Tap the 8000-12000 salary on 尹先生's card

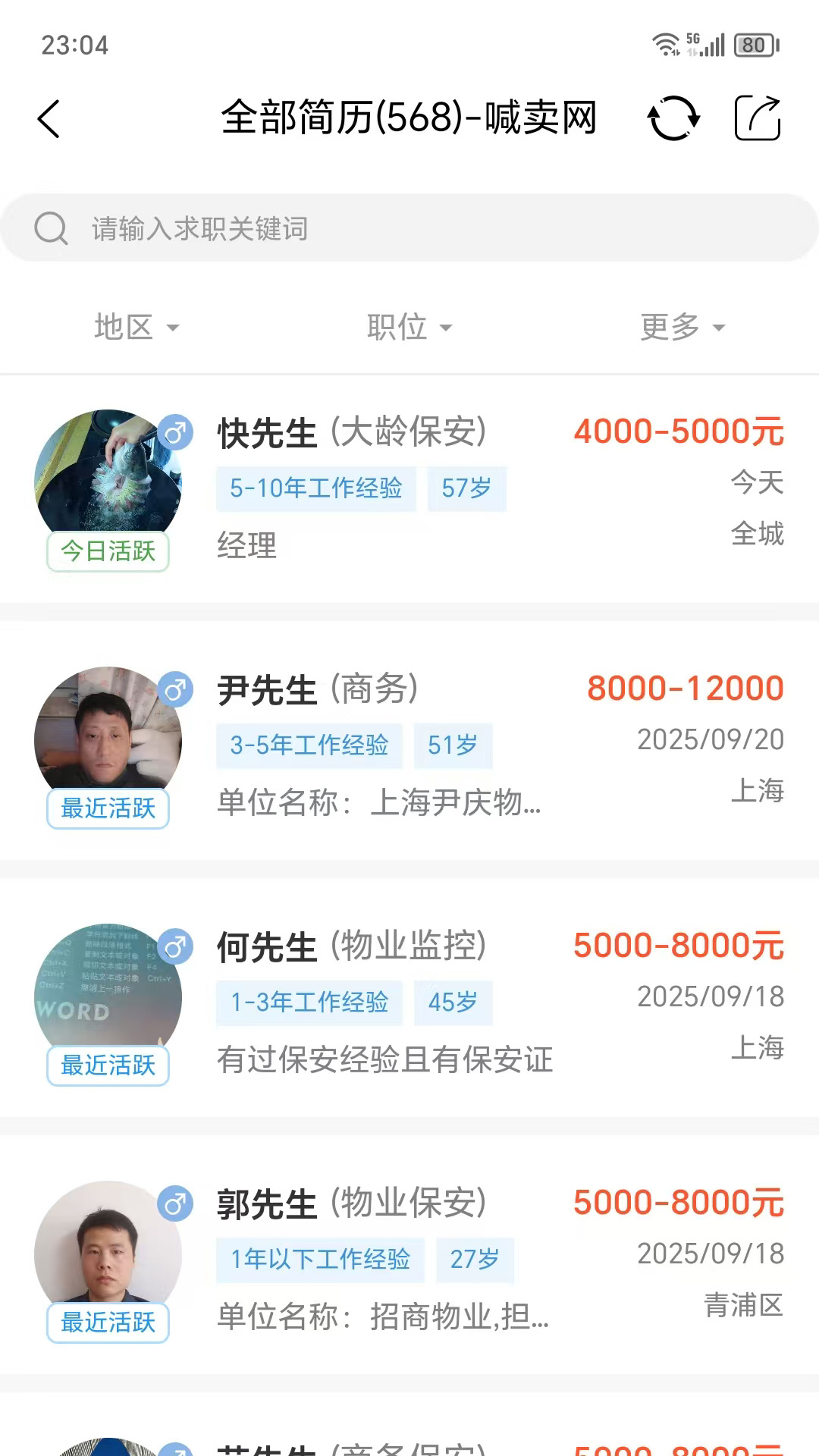684,687
